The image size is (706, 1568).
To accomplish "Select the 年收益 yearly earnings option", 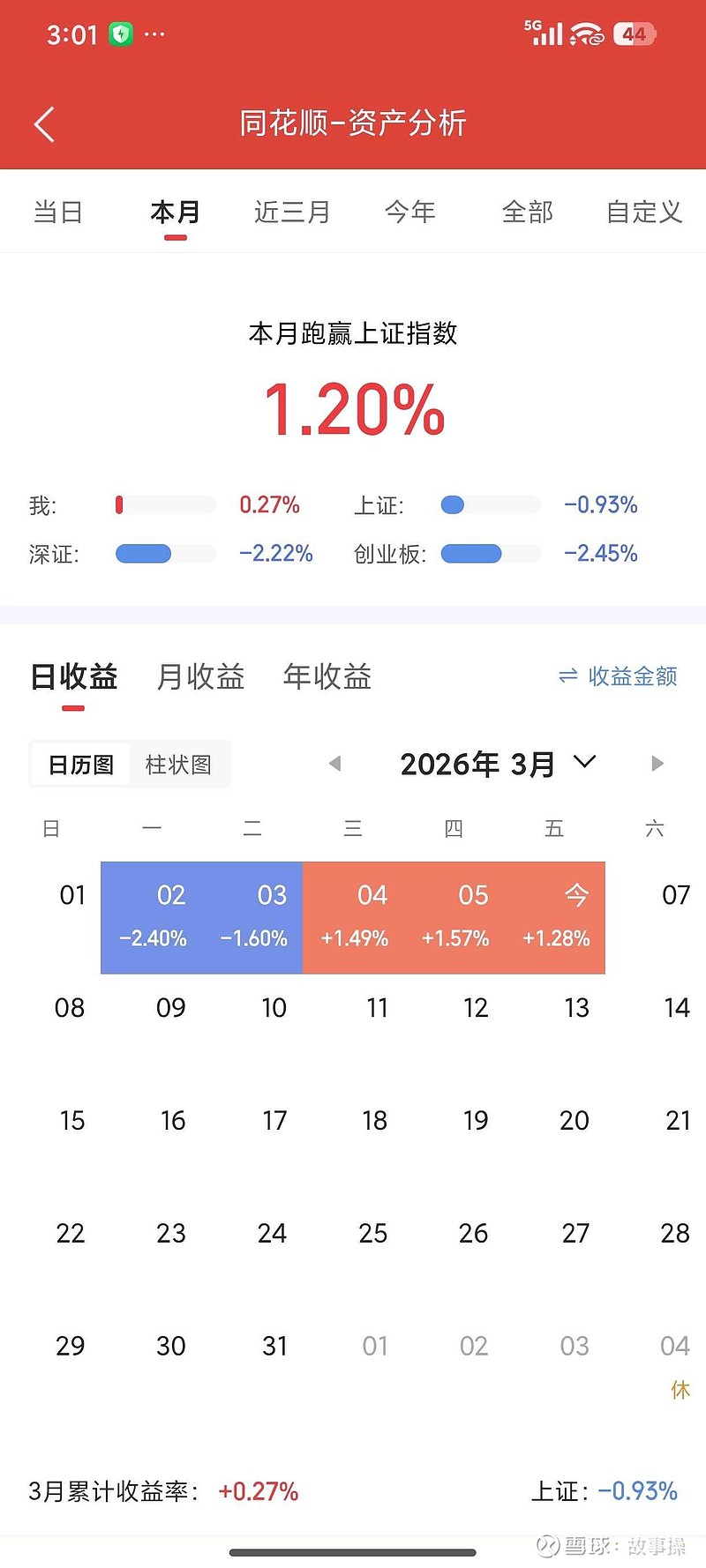I will tap(327, 676).
